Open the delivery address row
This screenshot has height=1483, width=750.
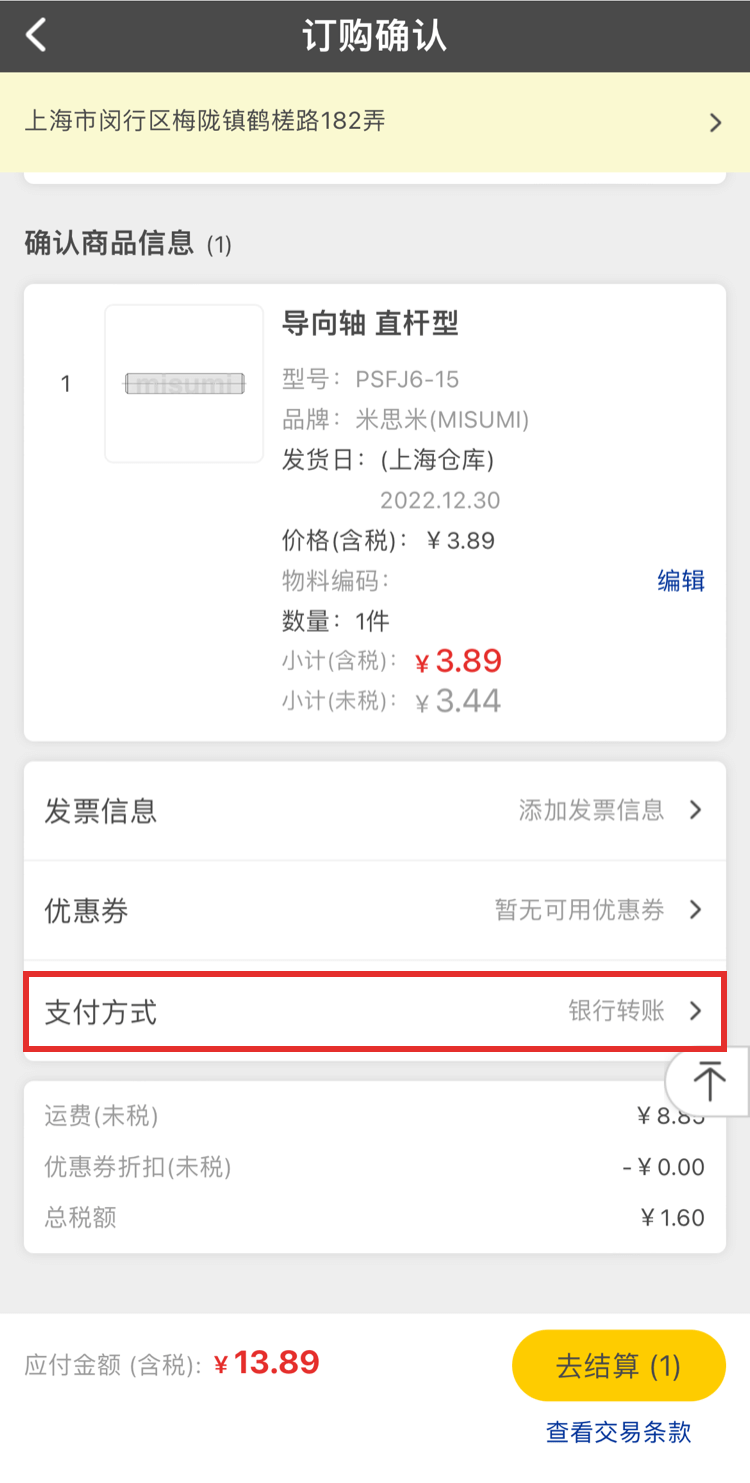[374, 122]
